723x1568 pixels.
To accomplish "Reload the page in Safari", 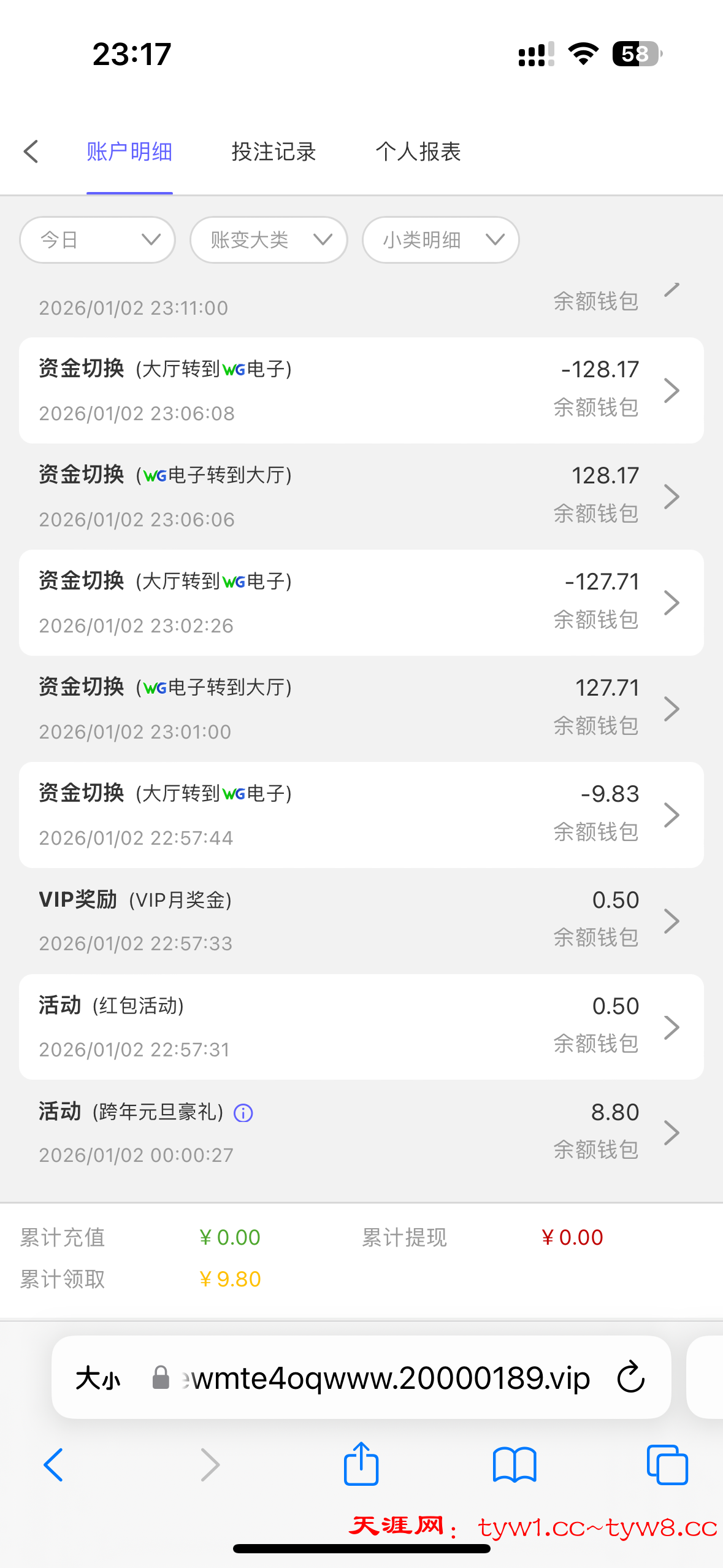I will [630, 1378].
